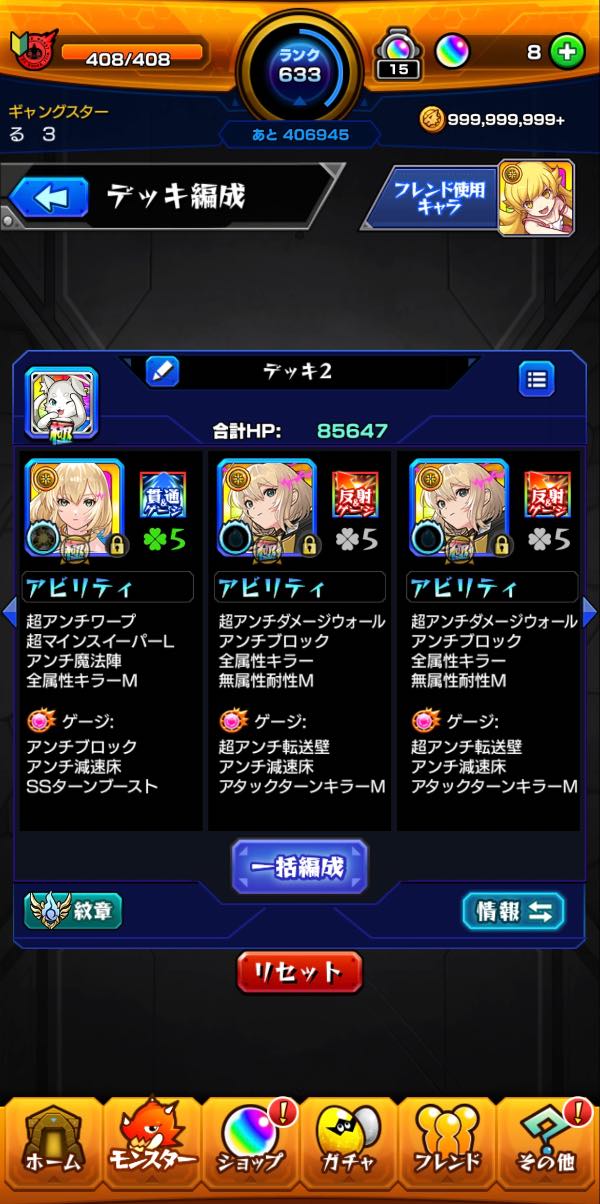The width and height of the screenshot is (600, 1204).
Task: Show previous deck with left arrow
Action: 9,610
